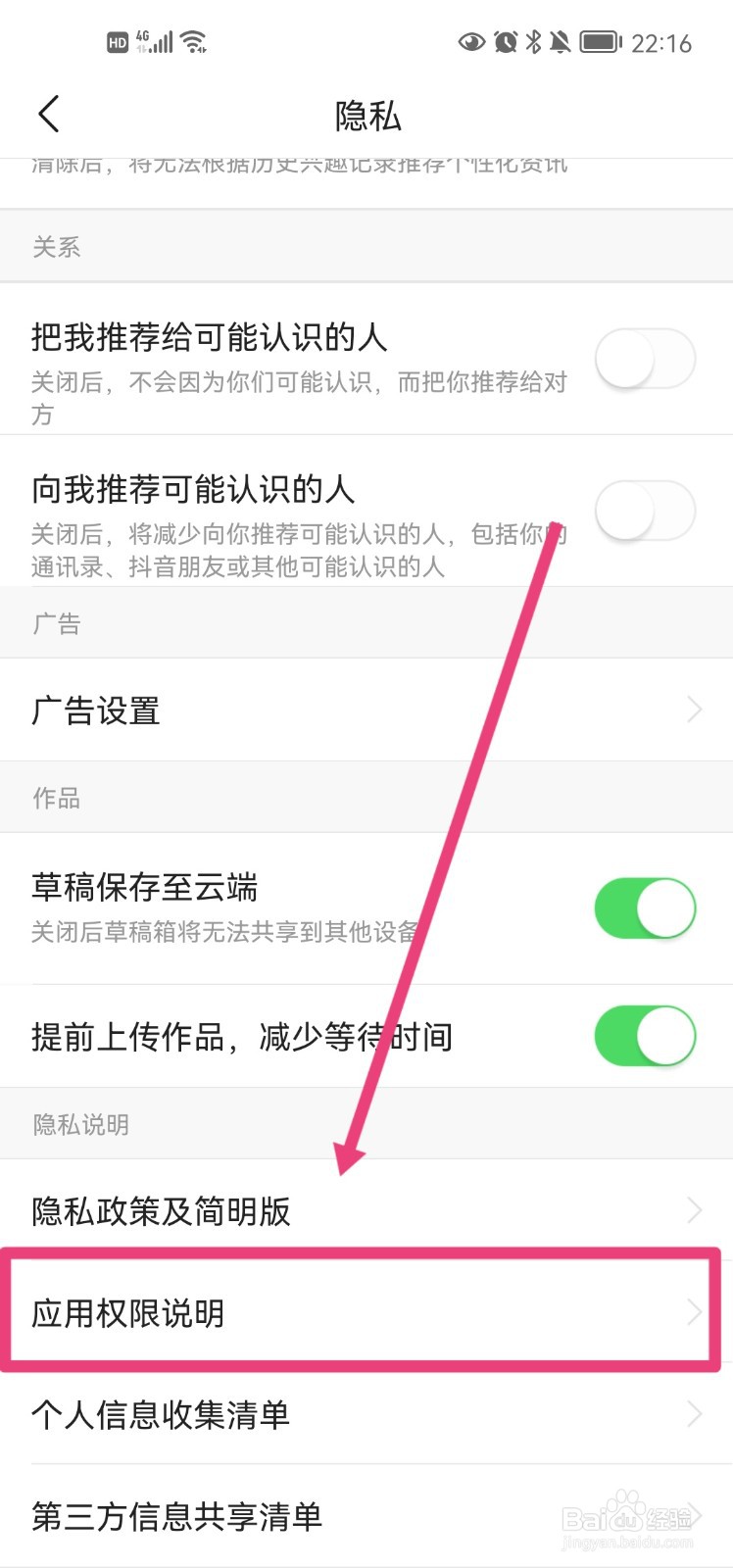
Task: Tap the clock showing 22:16
Action: 662,41
